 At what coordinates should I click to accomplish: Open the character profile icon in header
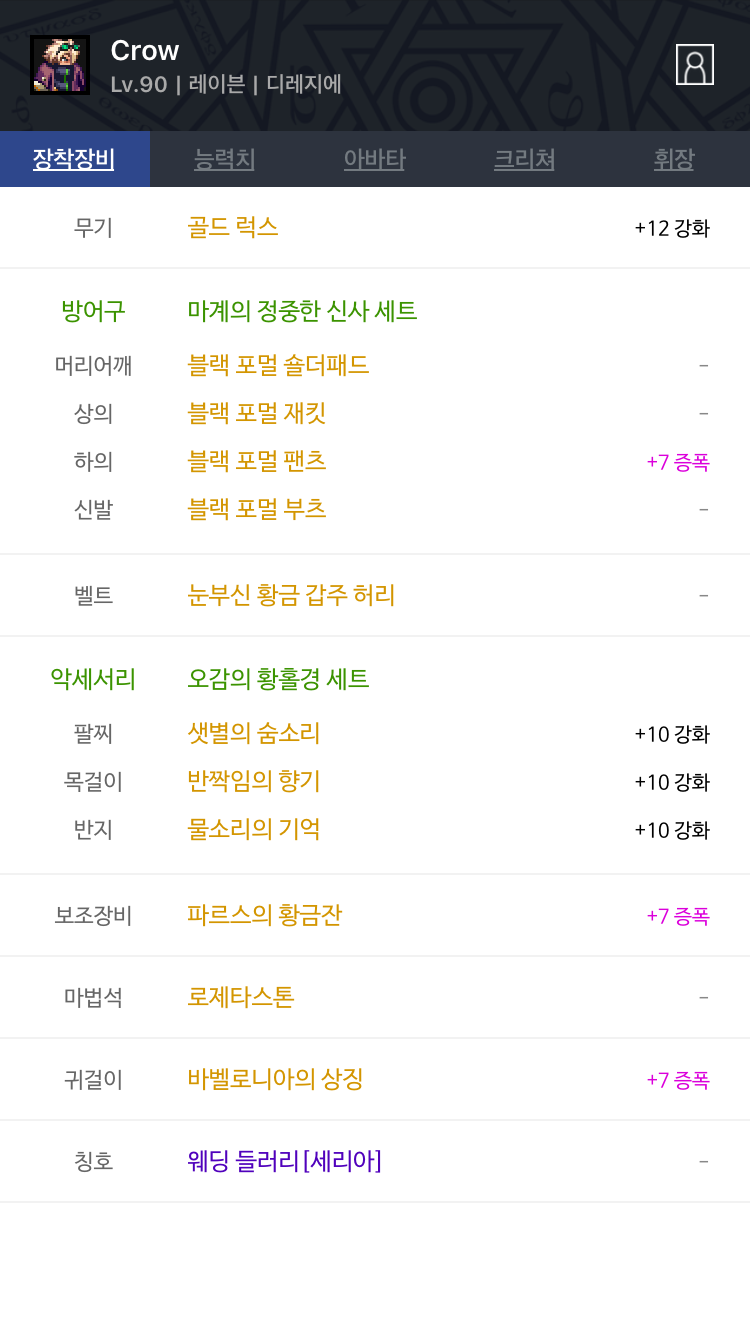point(694,65)
